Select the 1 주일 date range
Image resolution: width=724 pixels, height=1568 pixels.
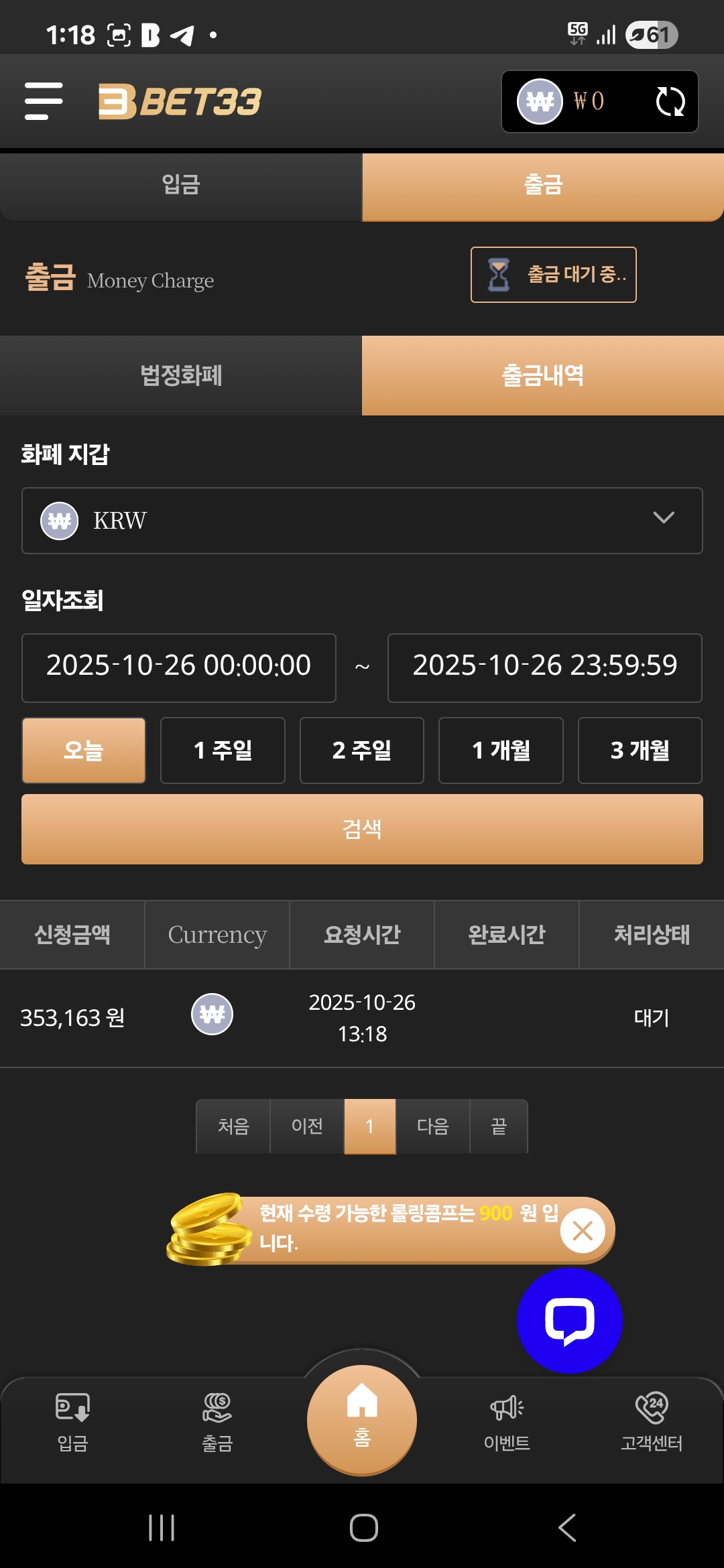click(223, 750)
